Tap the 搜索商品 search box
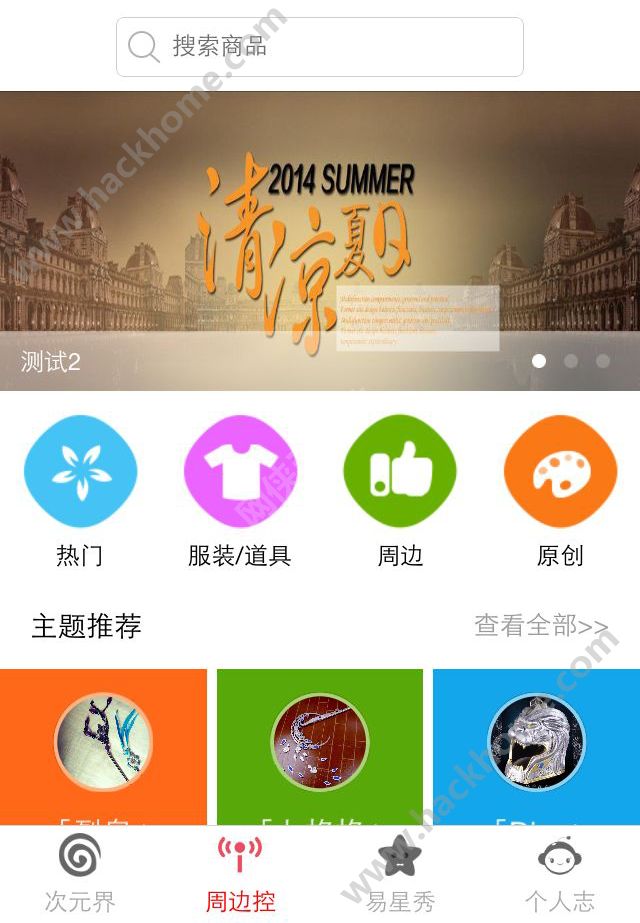 click(320, 47)
